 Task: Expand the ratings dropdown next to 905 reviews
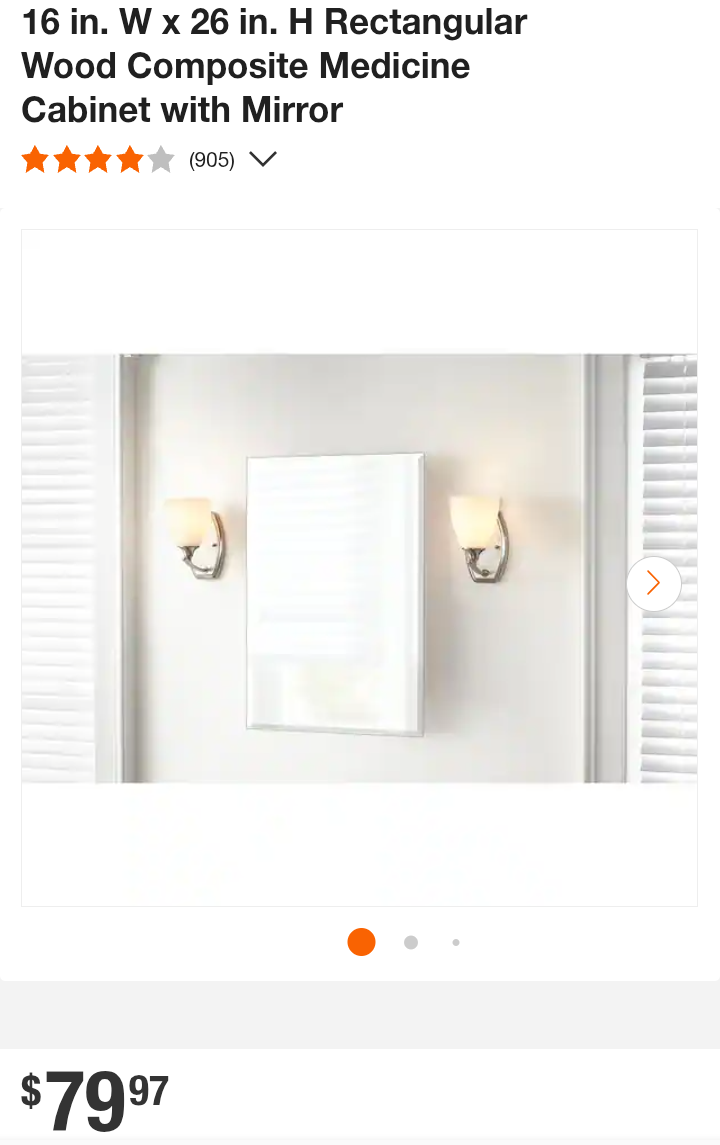pos(262,160)
